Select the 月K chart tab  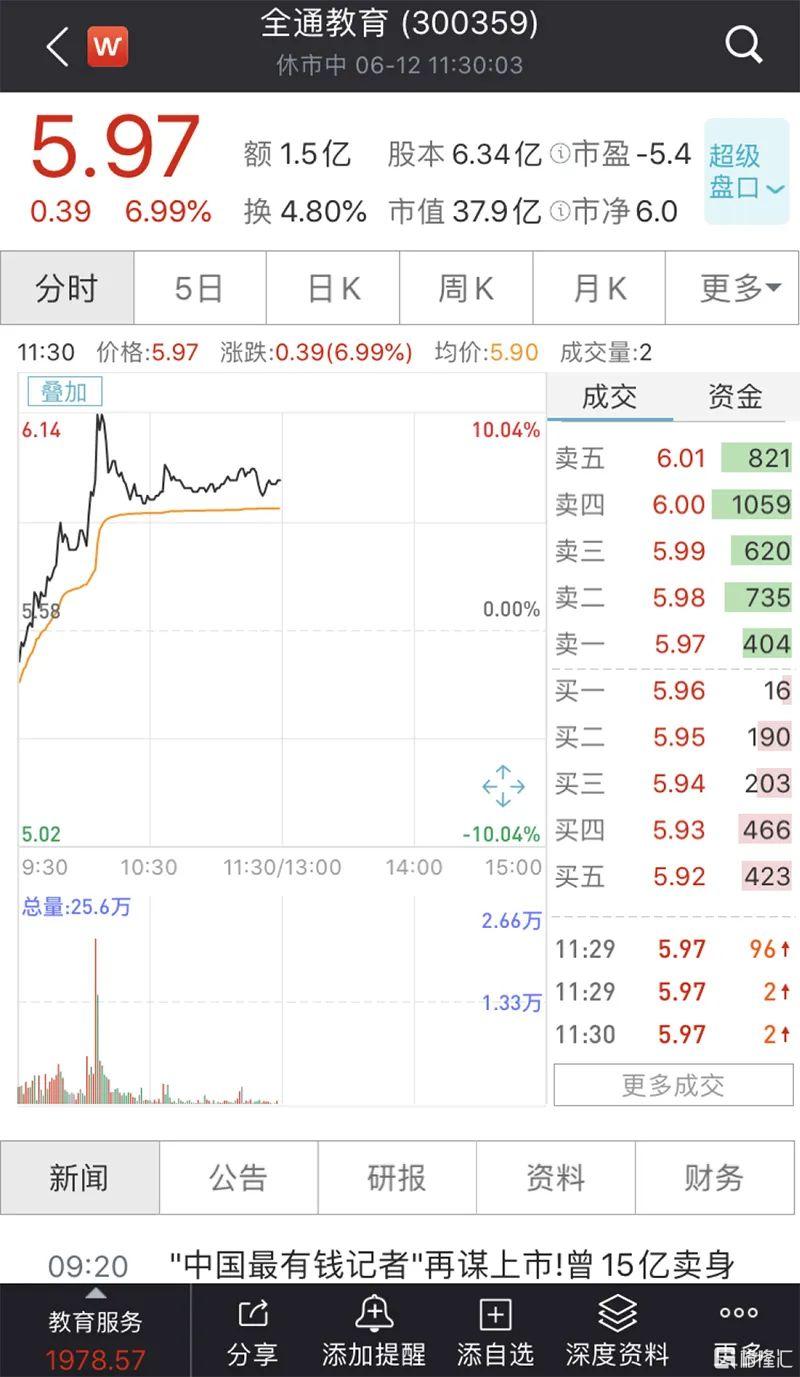click(599, 288)
